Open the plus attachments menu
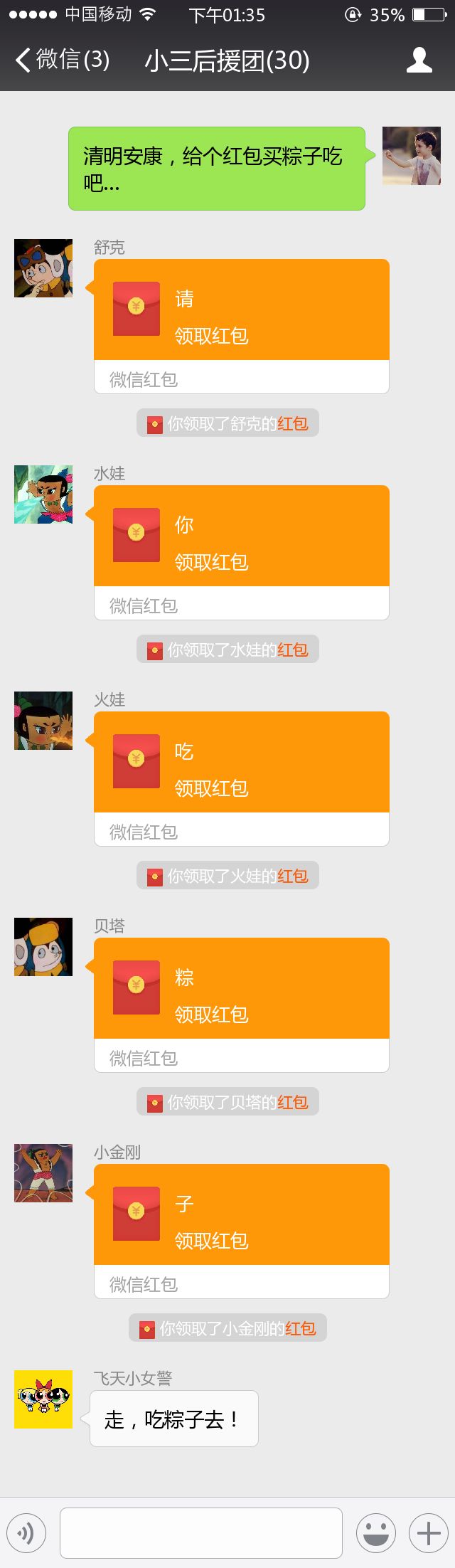455x1568 pixels. coord(428,1533)
